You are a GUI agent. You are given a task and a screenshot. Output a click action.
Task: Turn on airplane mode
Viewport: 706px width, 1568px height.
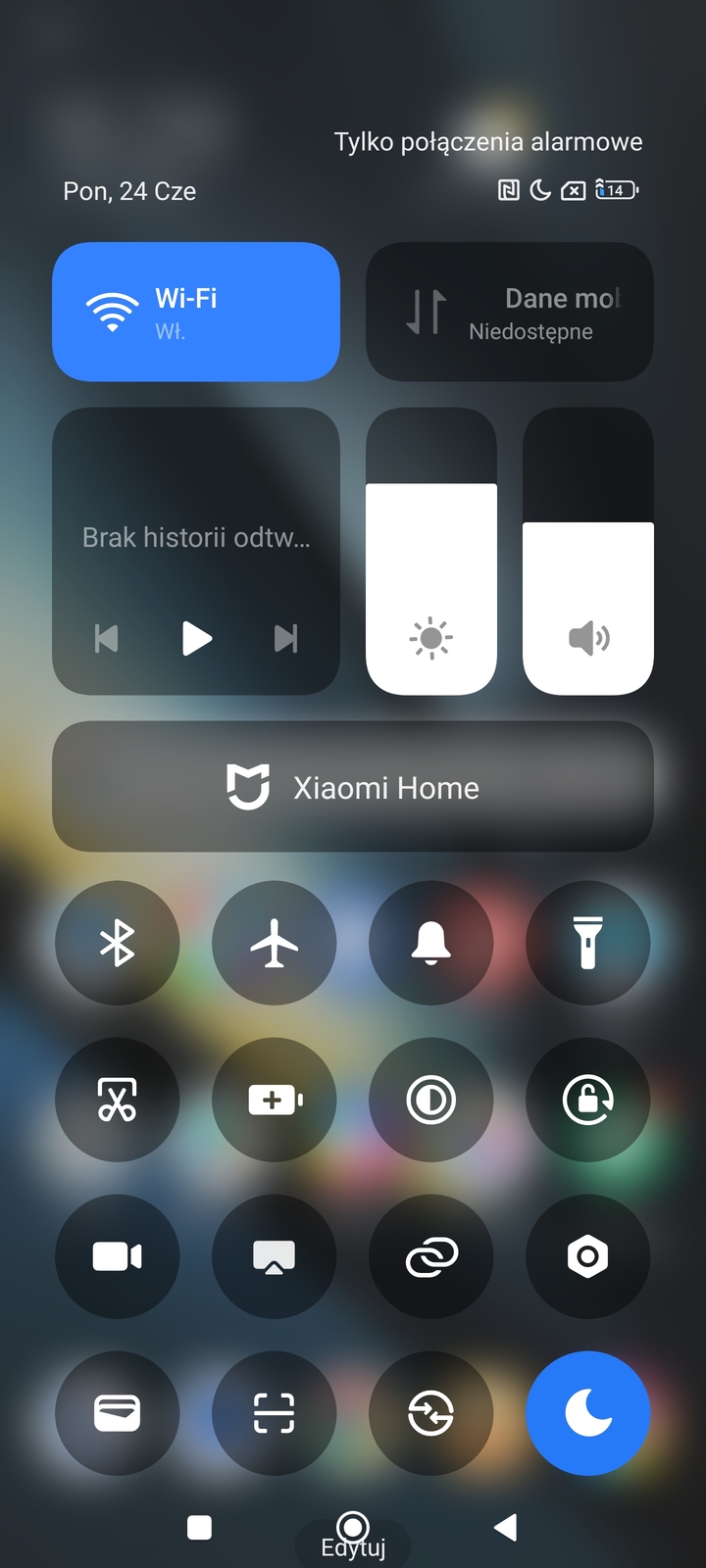(275, 943)
